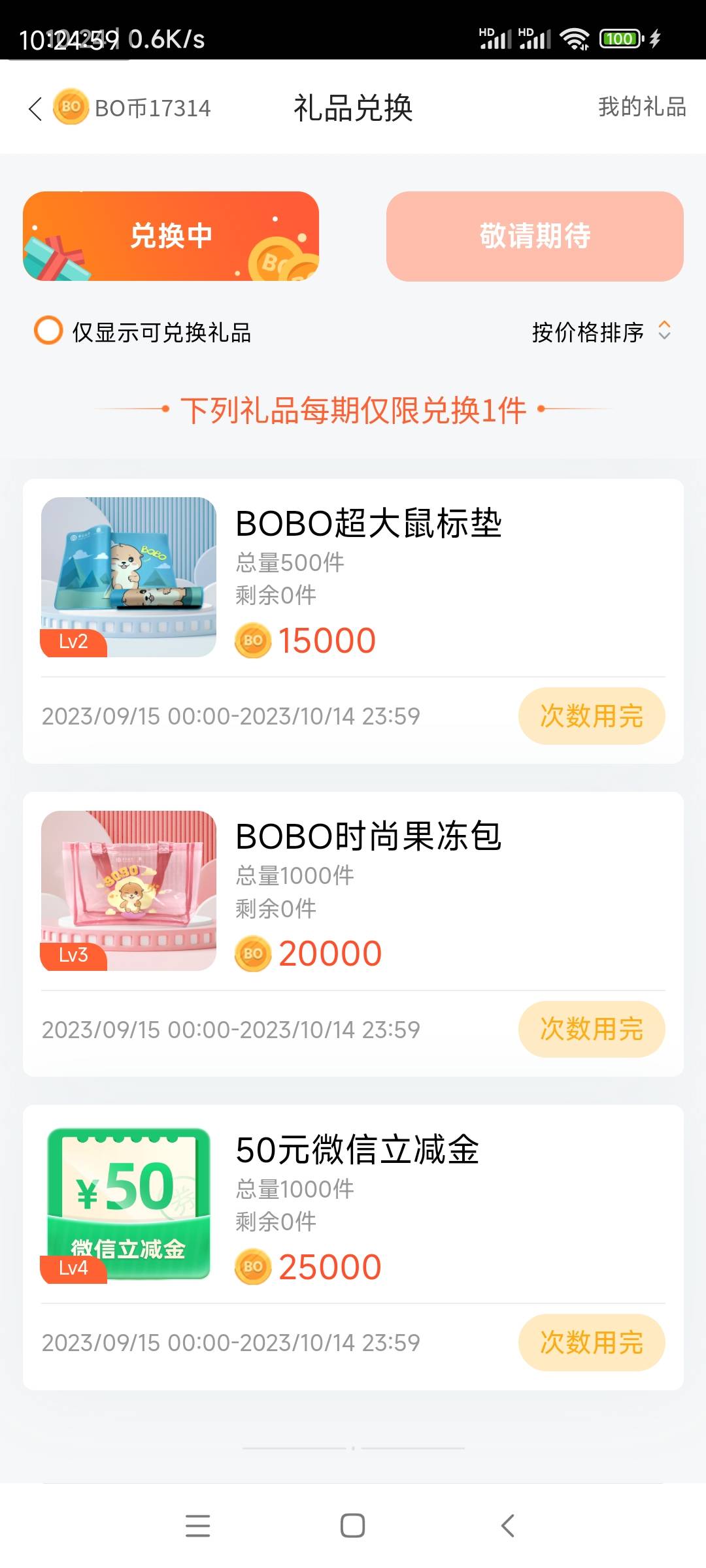Tap 次数用完 for BOBO时尚果冻包
The height and width of the screenshot is (1568, 706).
pos(591,1029)
